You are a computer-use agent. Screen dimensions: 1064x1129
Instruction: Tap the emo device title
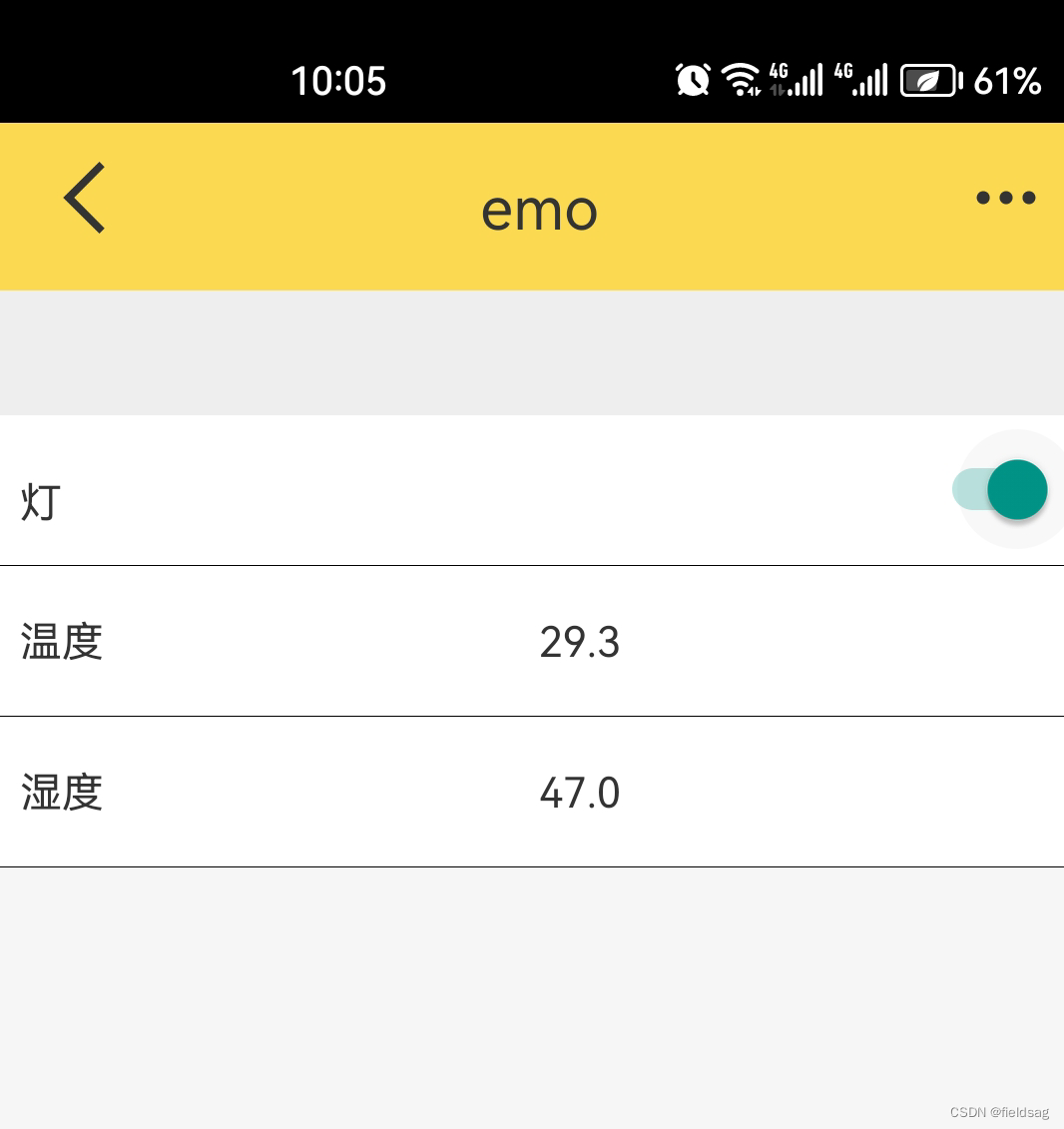(x=539, y=208)
